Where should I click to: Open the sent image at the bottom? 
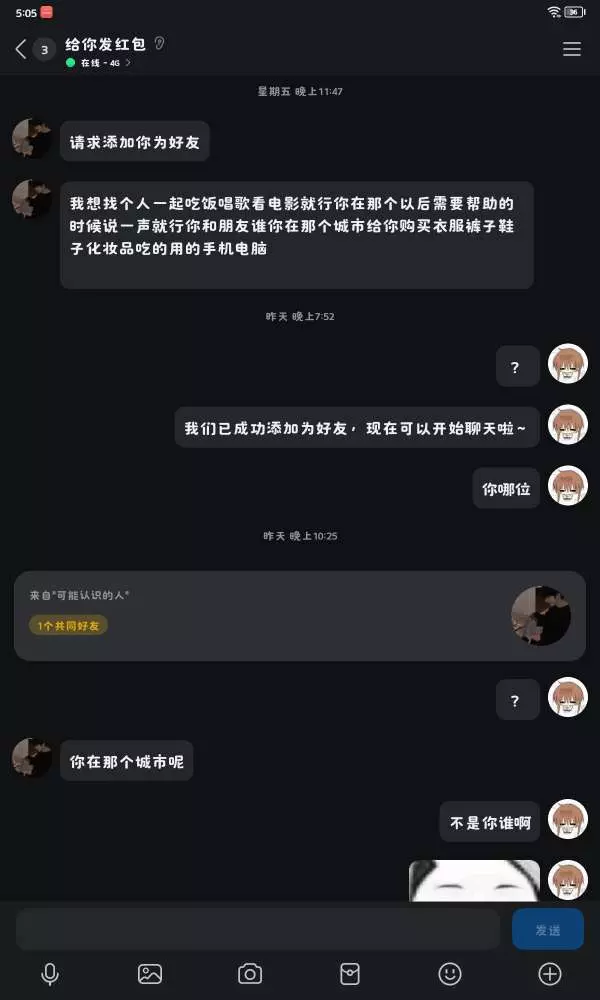point(474,881)
